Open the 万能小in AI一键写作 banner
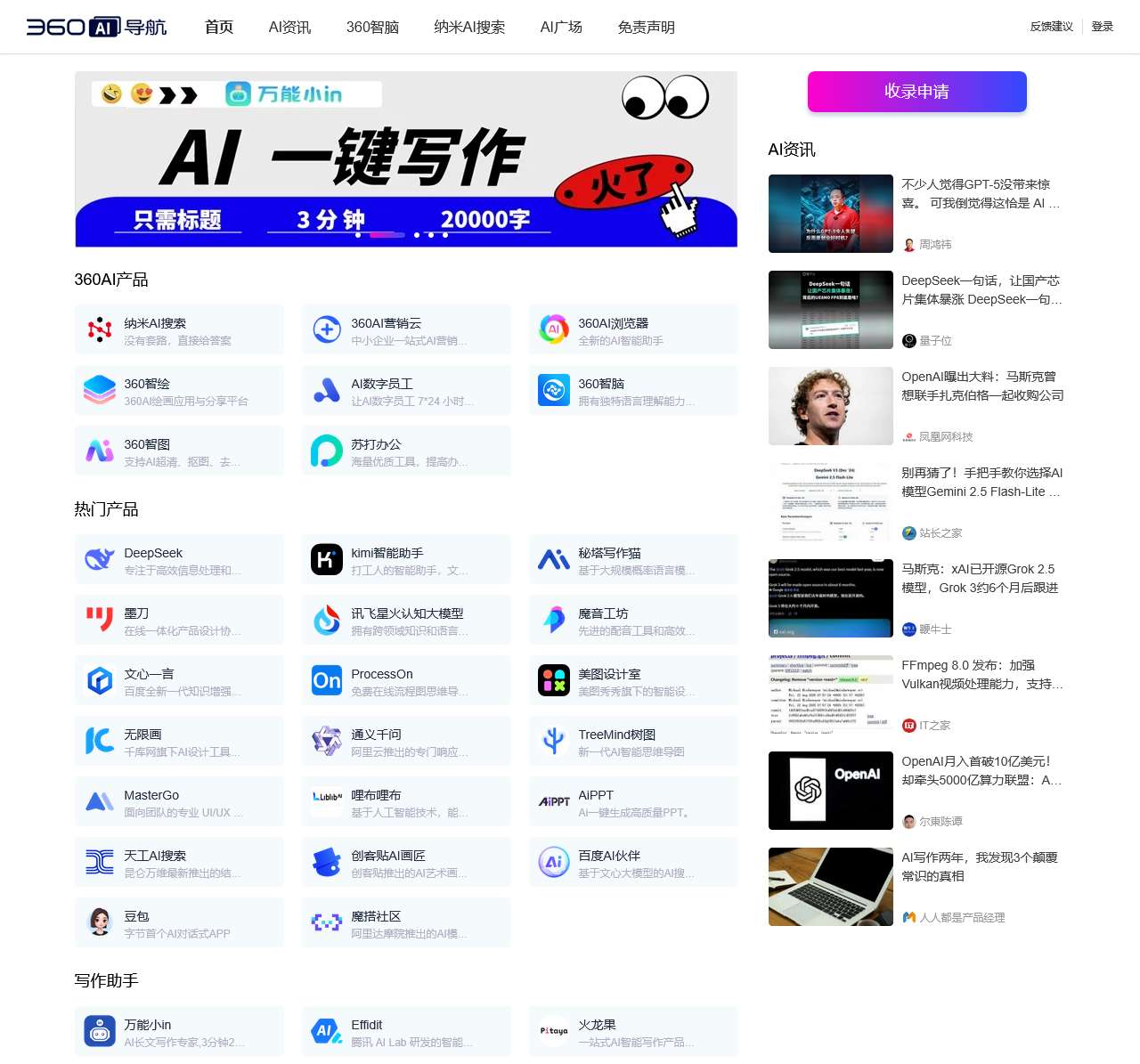The height and width of the screenshot is (1064, 1140). 406,159
